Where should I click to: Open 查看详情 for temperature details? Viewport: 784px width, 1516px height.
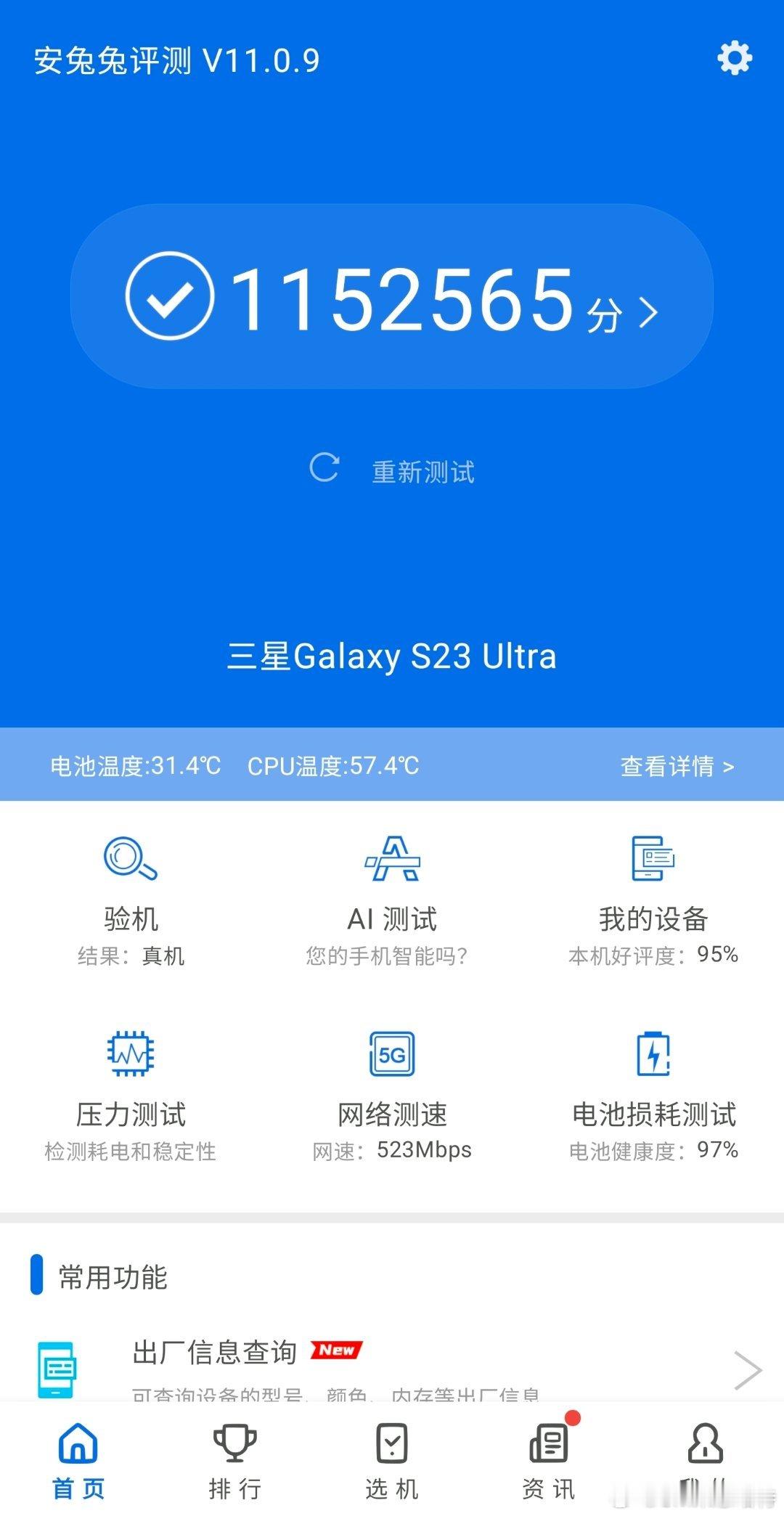click(677, 766)
